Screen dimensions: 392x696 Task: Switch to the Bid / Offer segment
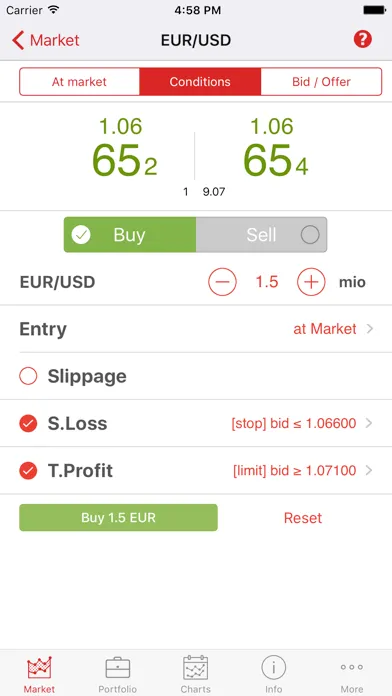[x=321, y=82]
